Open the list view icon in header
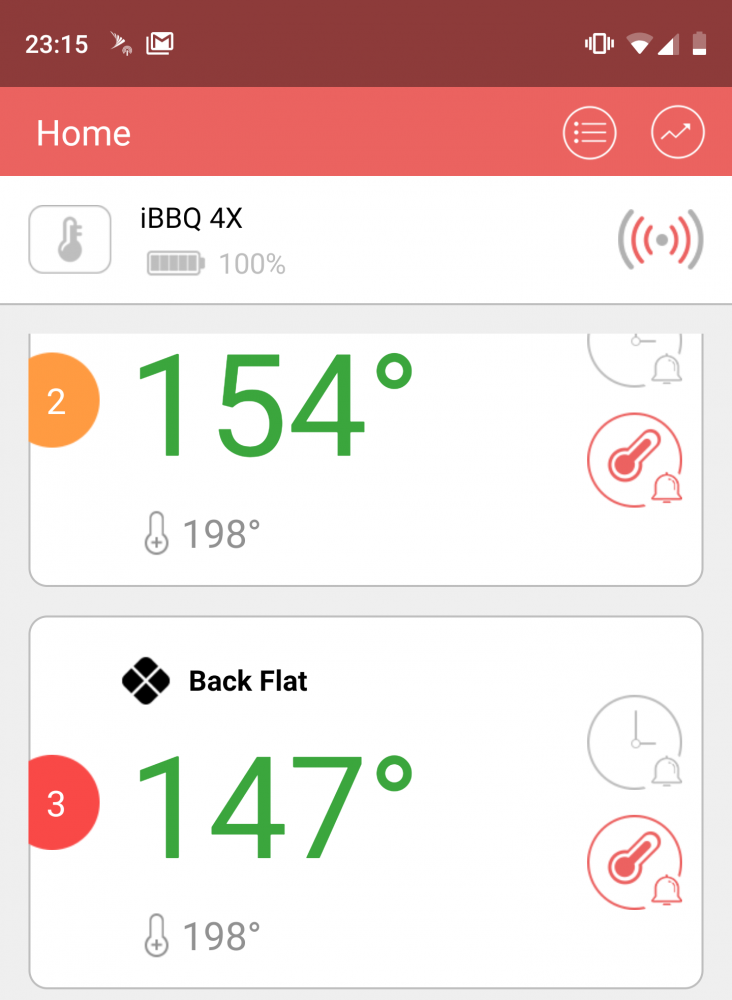 [590, 132]
